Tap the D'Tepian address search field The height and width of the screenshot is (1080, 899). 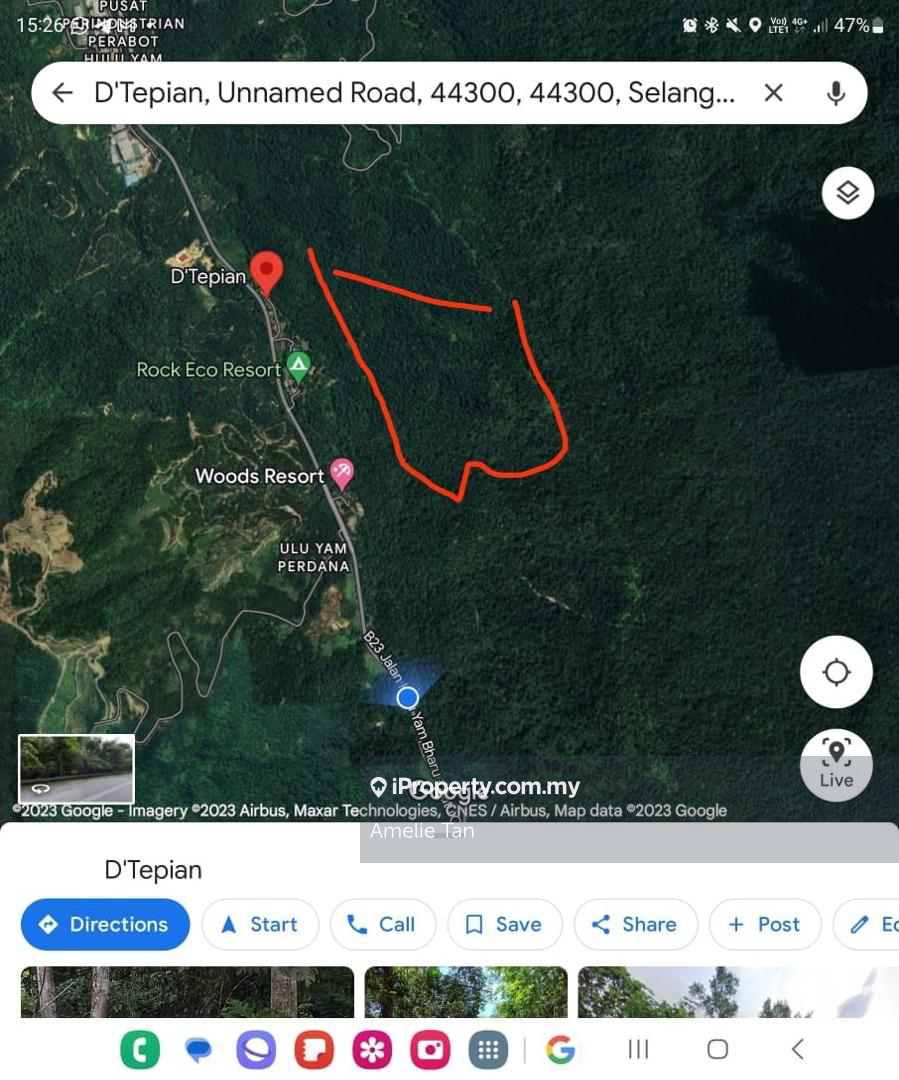pos(414,93)
